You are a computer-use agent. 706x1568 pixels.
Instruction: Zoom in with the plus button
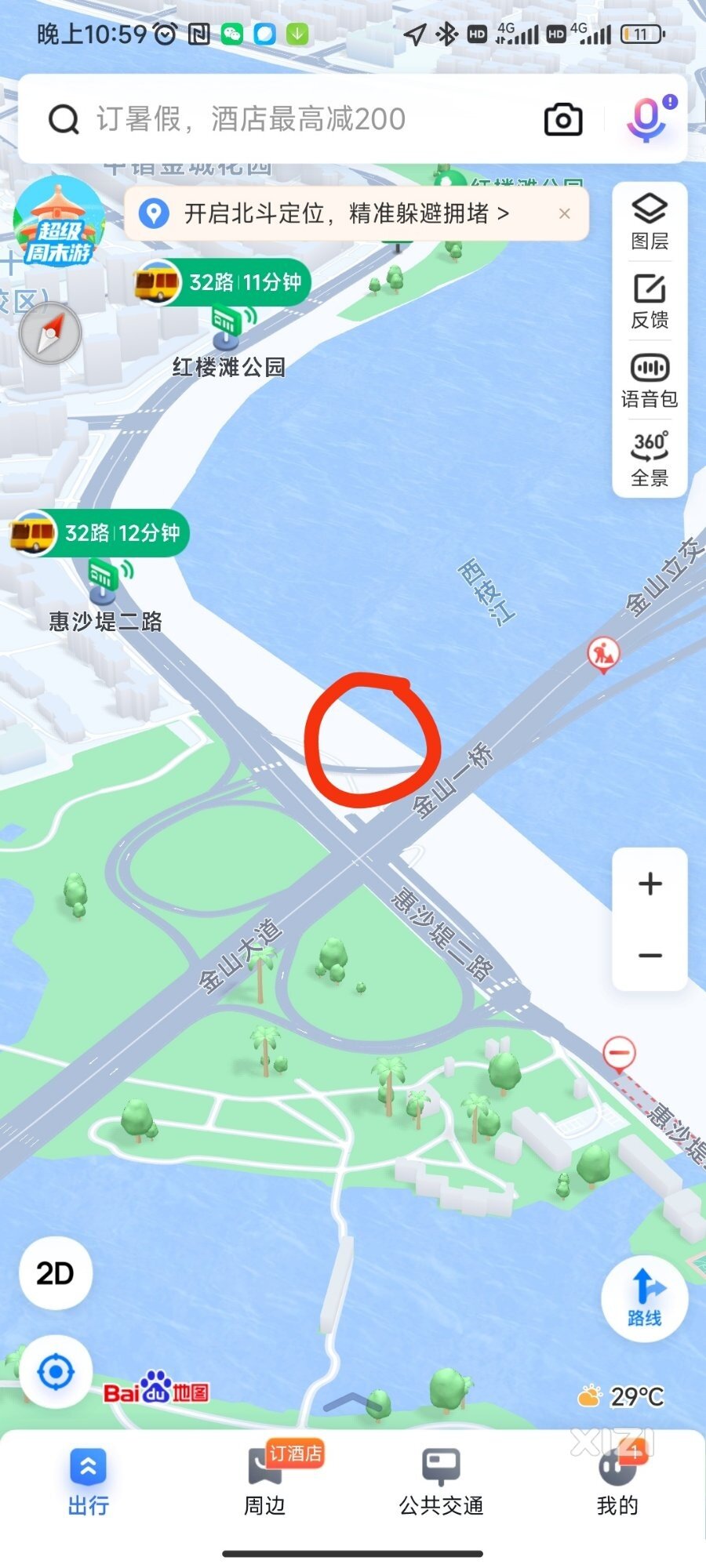(650, 884)
